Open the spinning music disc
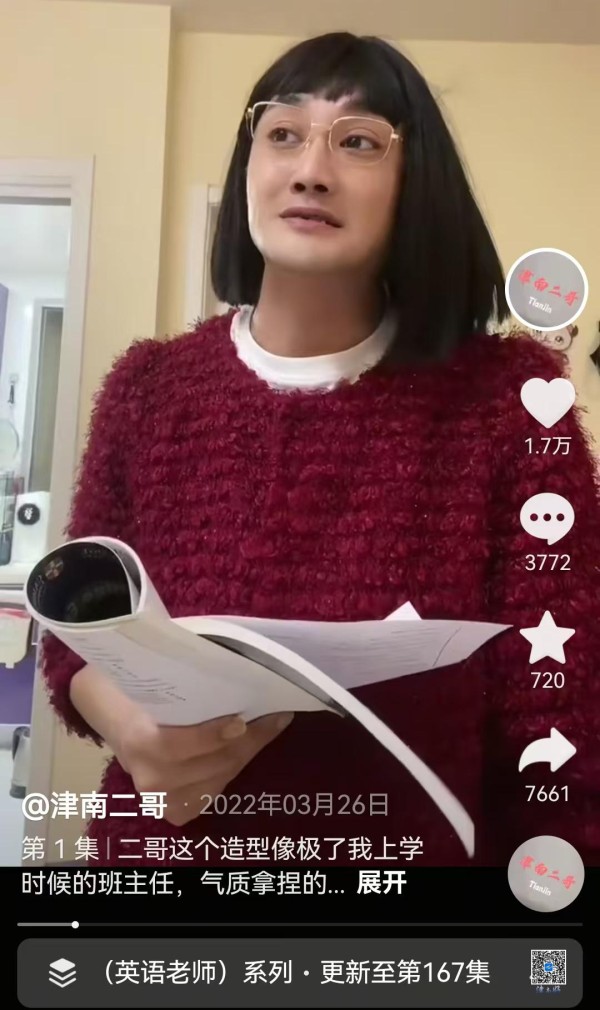 click(546, 873)
